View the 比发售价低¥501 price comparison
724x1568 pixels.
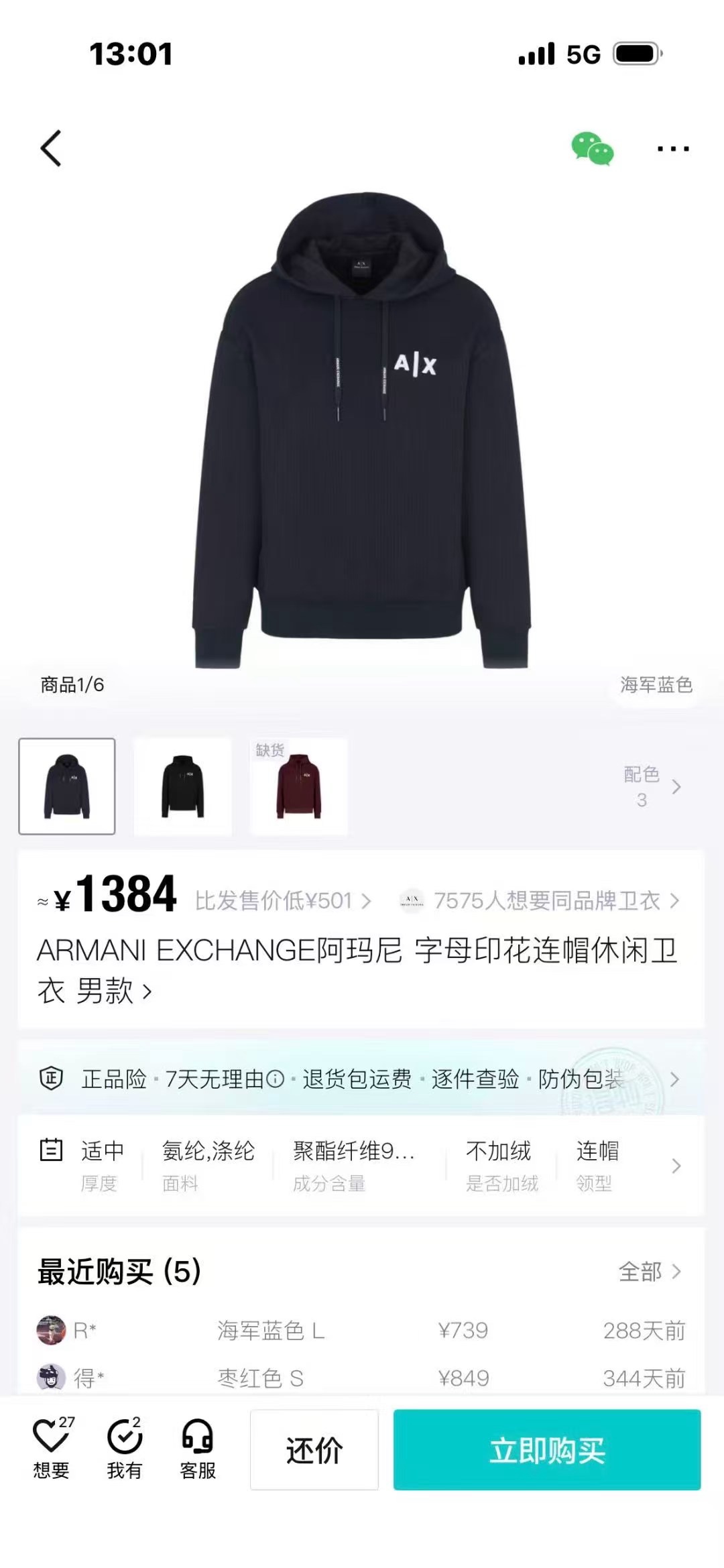[x=282, y=901]
